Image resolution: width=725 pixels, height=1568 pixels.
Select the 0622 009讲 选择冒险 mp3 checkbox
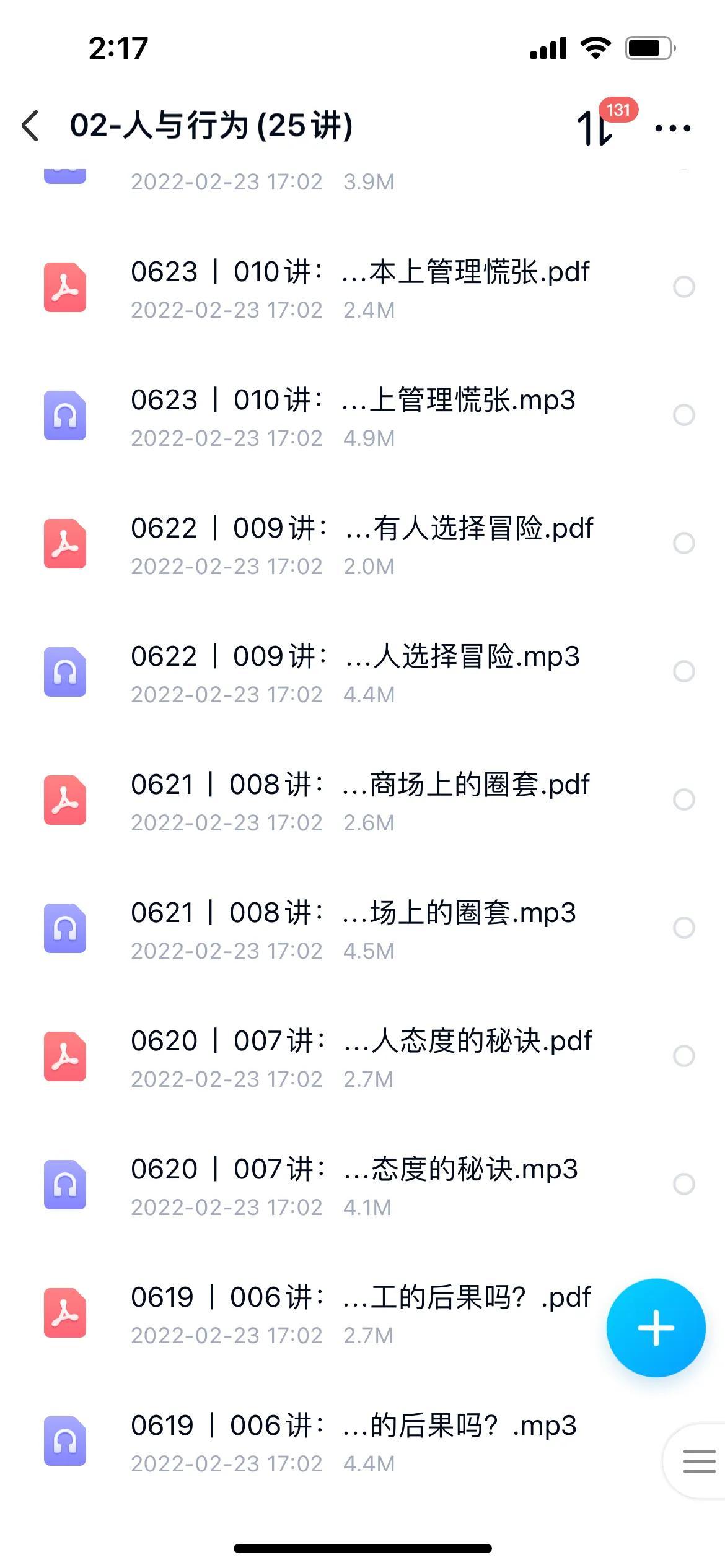point(683,671)
